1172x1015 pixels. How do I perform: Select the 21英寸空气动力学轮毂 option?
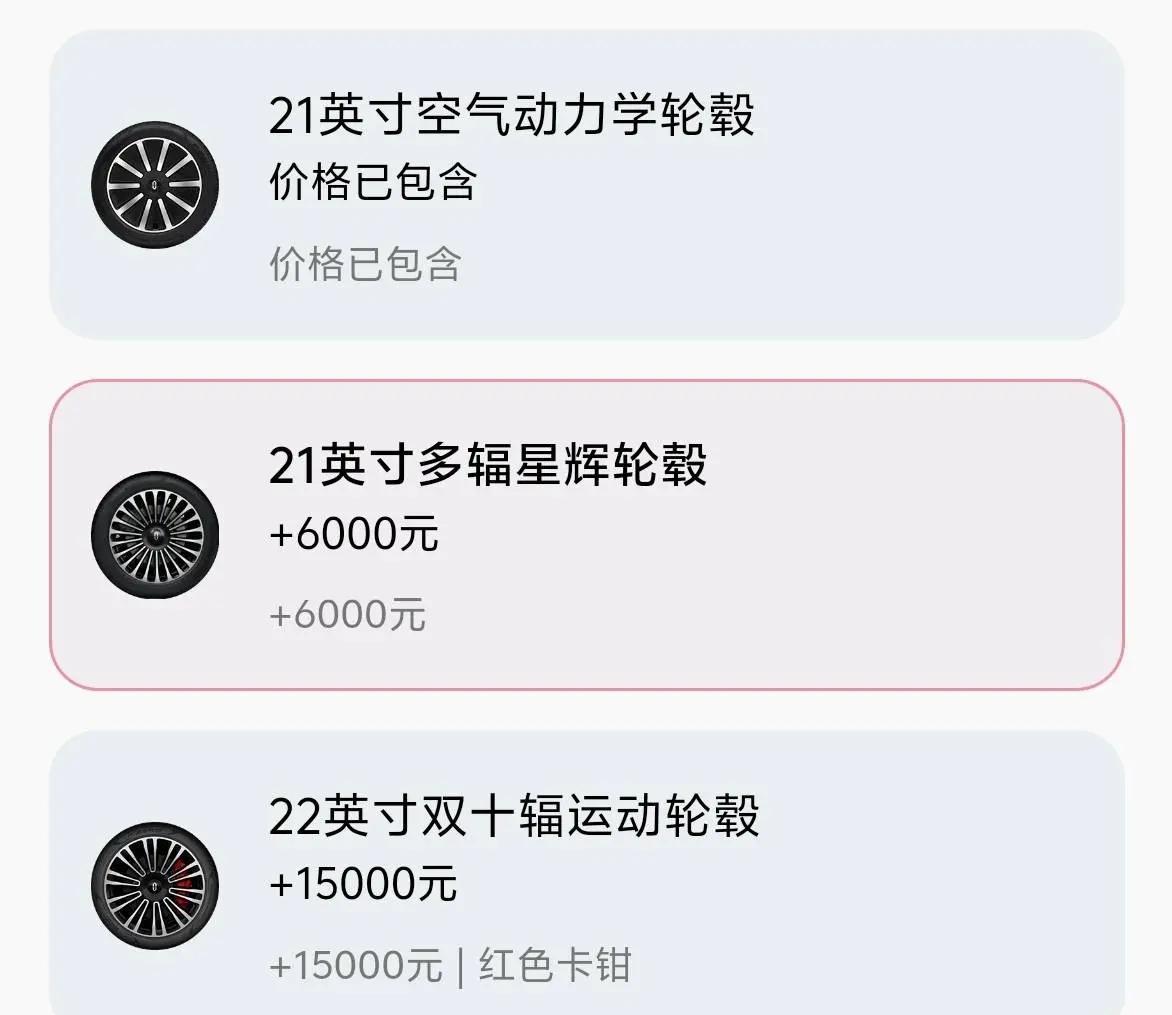(586, 185)
